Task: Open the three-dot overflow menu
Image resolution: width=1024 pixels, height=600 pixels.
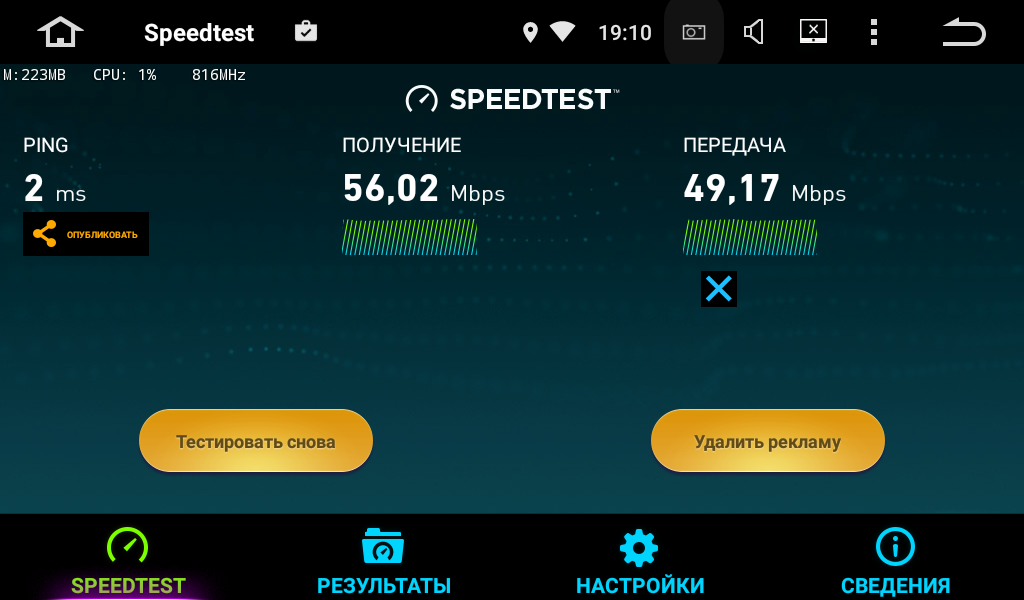Action: [x=873, y=32]
